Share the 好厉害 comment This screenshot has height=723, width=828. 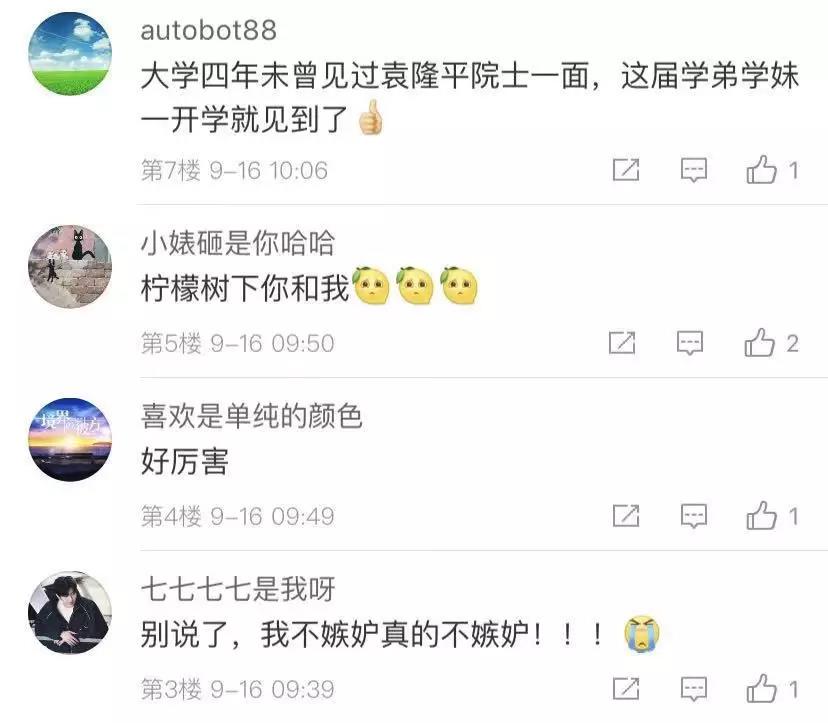coord(625,516)
